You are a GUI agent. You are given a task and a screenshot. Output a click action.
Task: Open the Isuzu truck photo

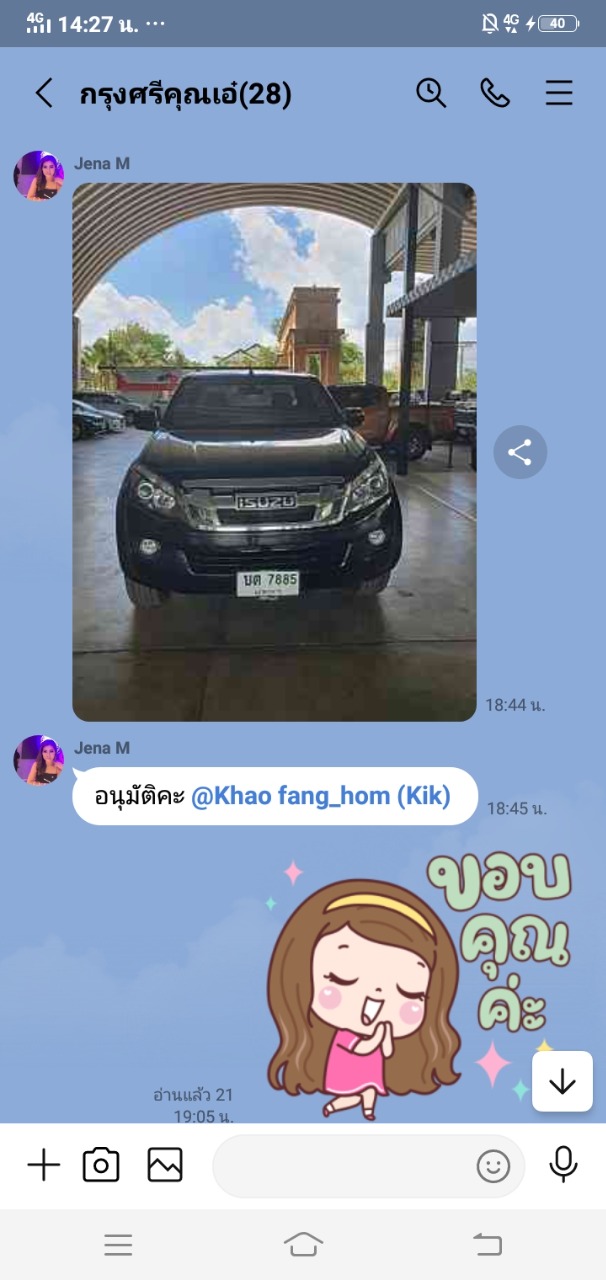point(274,452)
